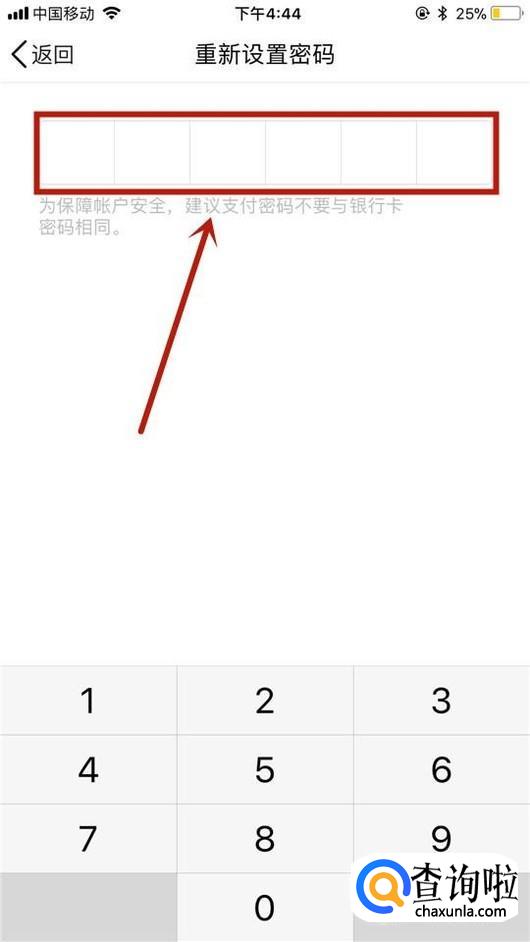Tap keypad digit 3

click(x=442, y=700)
